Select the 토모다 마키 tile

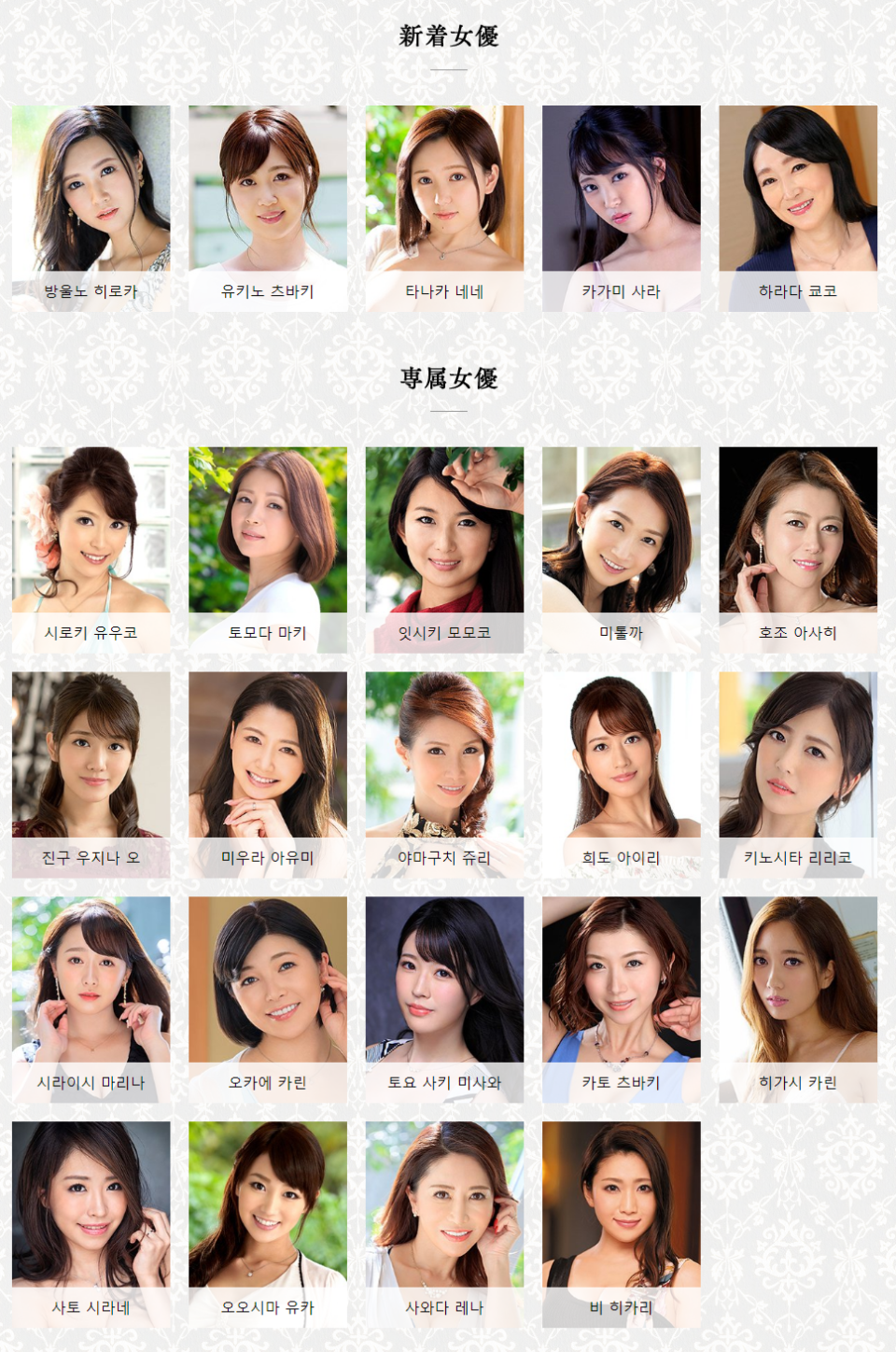click(268, 549)
